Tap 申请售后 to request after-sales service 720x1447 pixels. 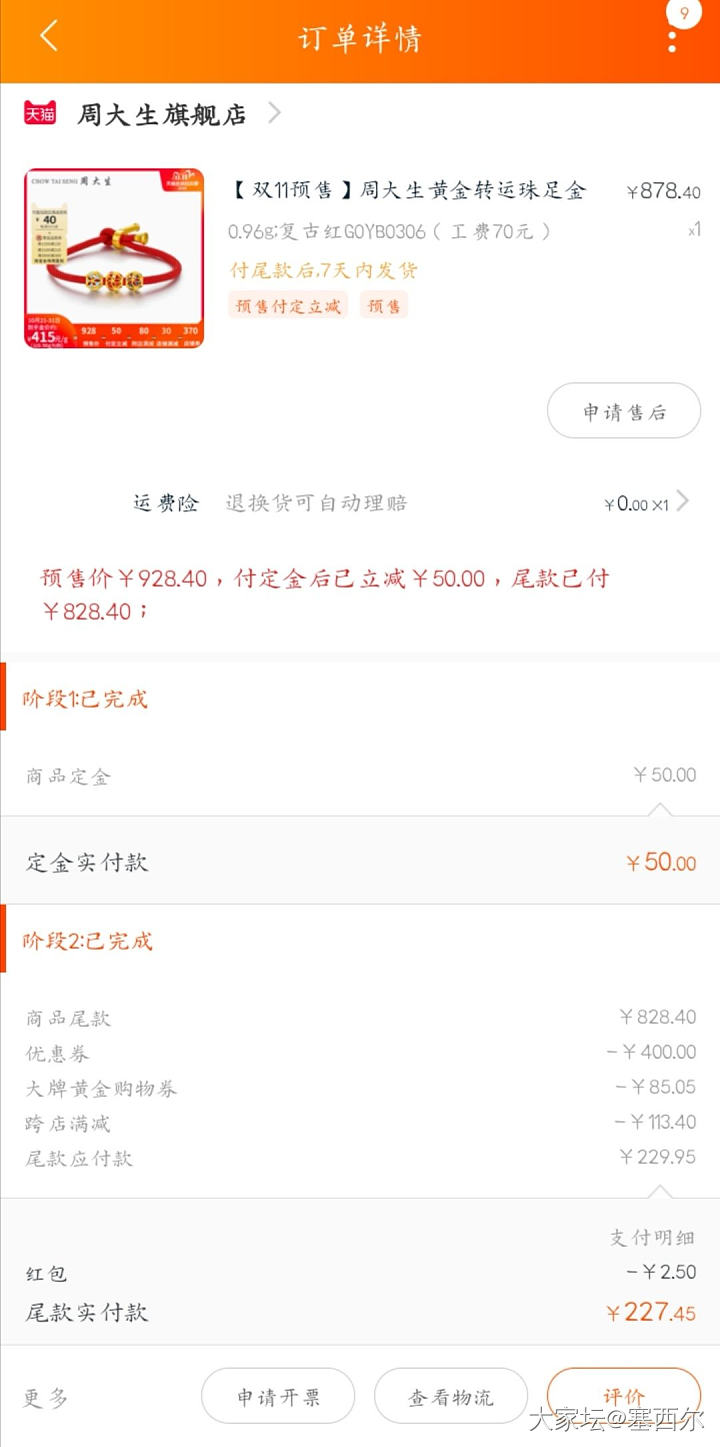click(x=623, y=411)
